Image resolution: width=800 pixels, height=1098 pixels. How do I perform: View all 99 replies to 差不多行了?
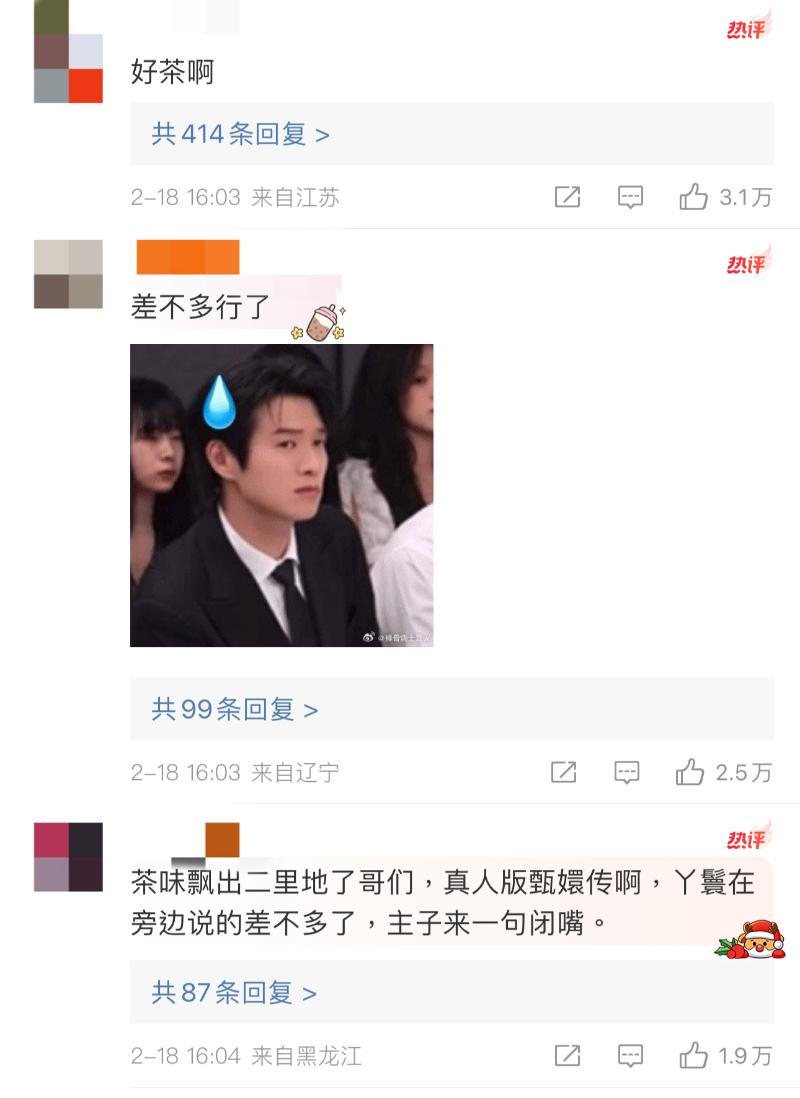coord(235,709)
